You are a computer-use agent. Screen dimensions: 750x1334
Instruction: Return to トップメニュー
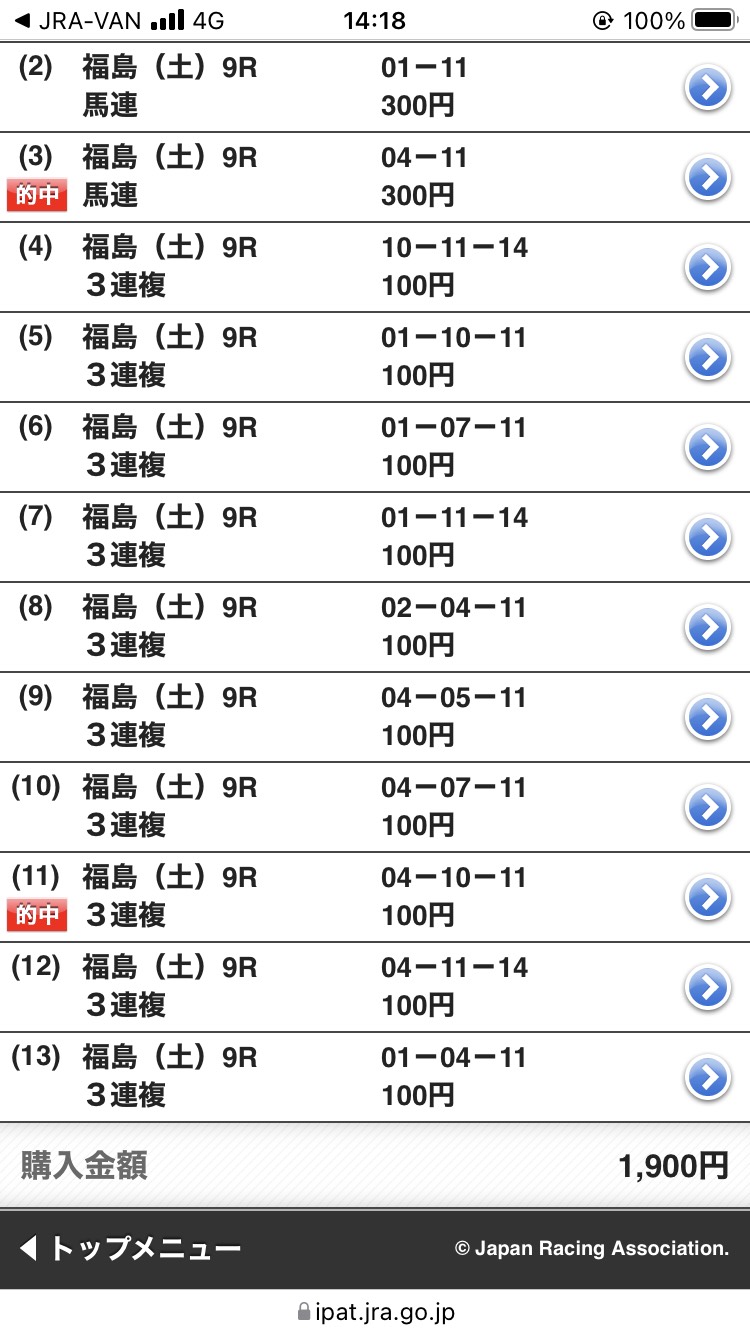click(x=130, y=1249)
